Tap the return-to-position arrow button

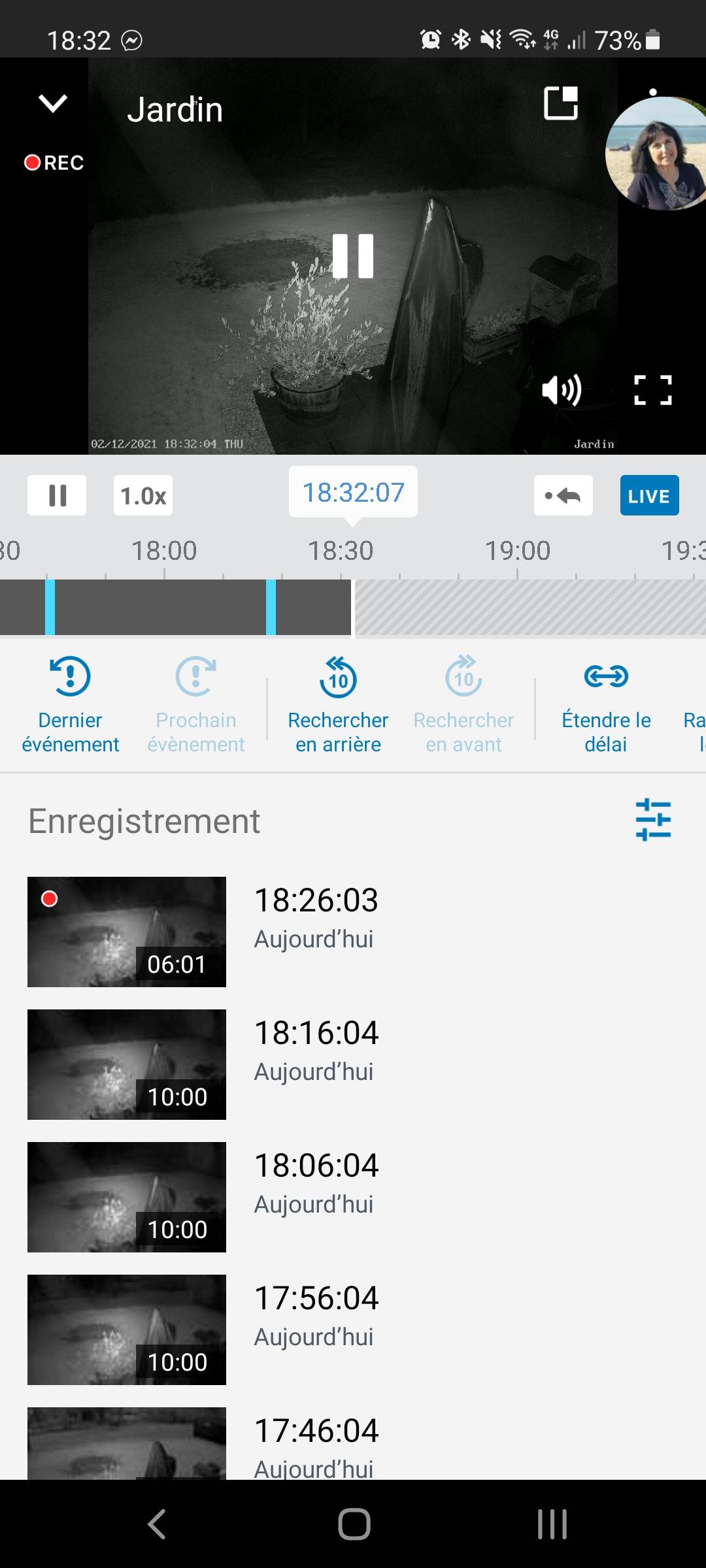(563, 495)
